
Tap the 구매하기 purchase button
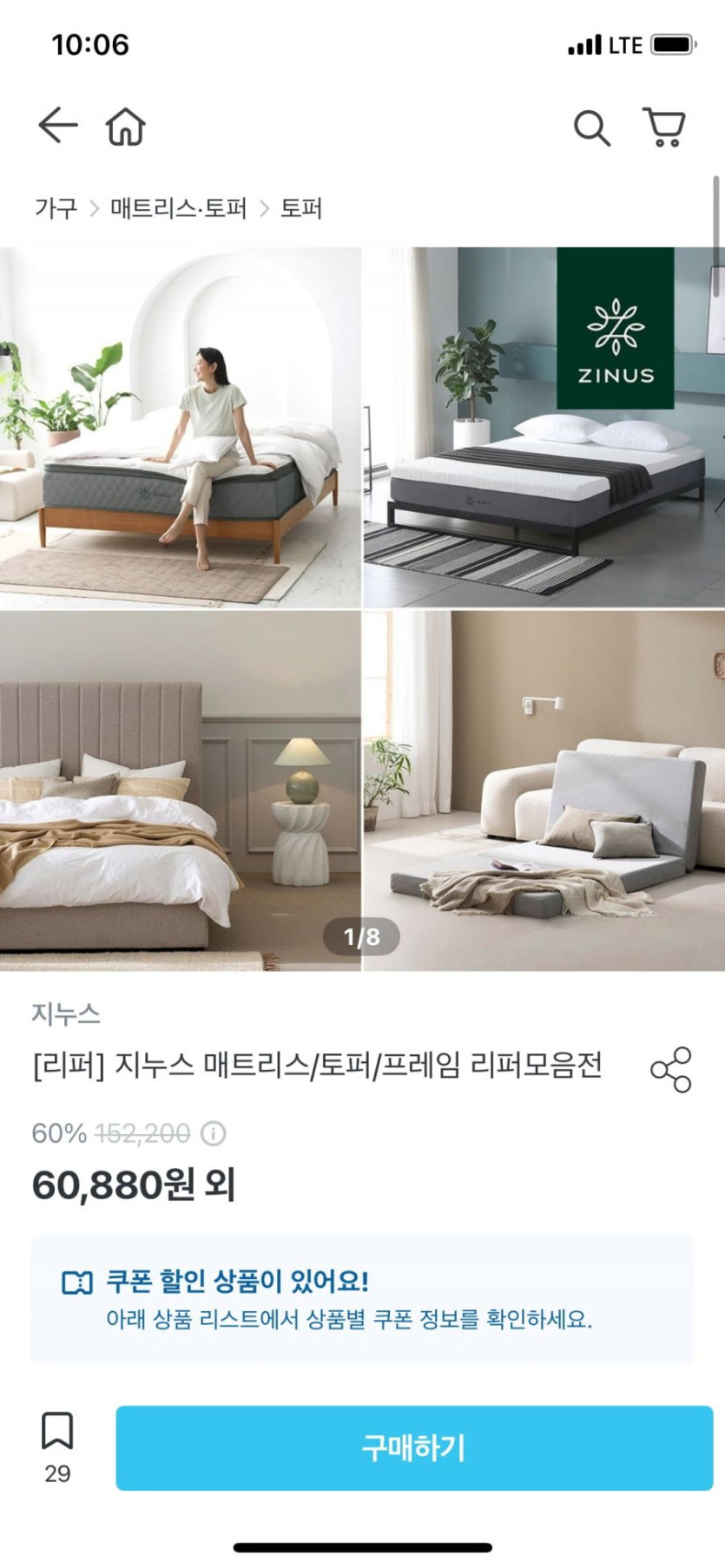414,1448
